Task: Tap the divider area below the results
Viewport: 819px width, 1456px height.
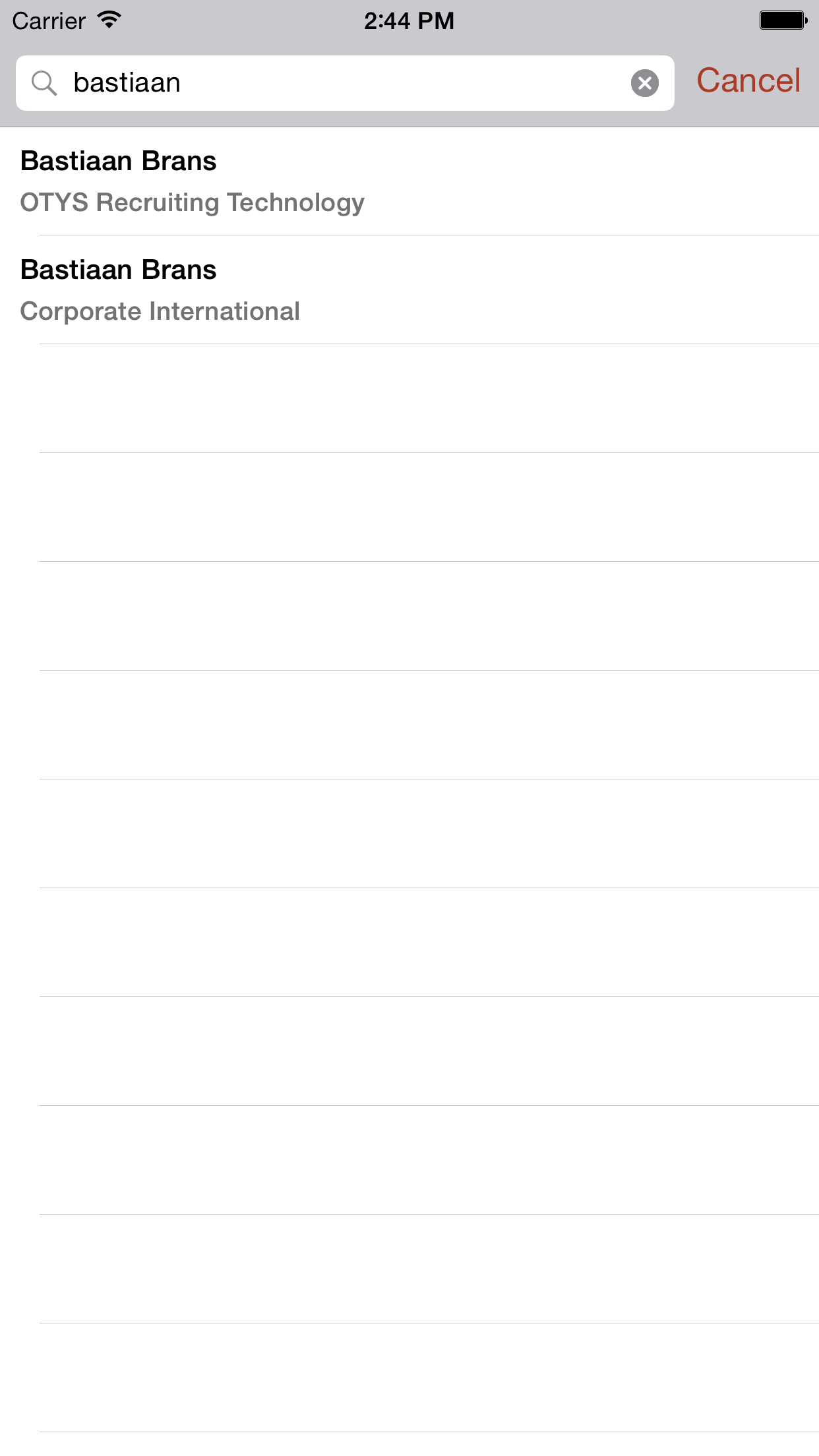Action: click(409, 396)
